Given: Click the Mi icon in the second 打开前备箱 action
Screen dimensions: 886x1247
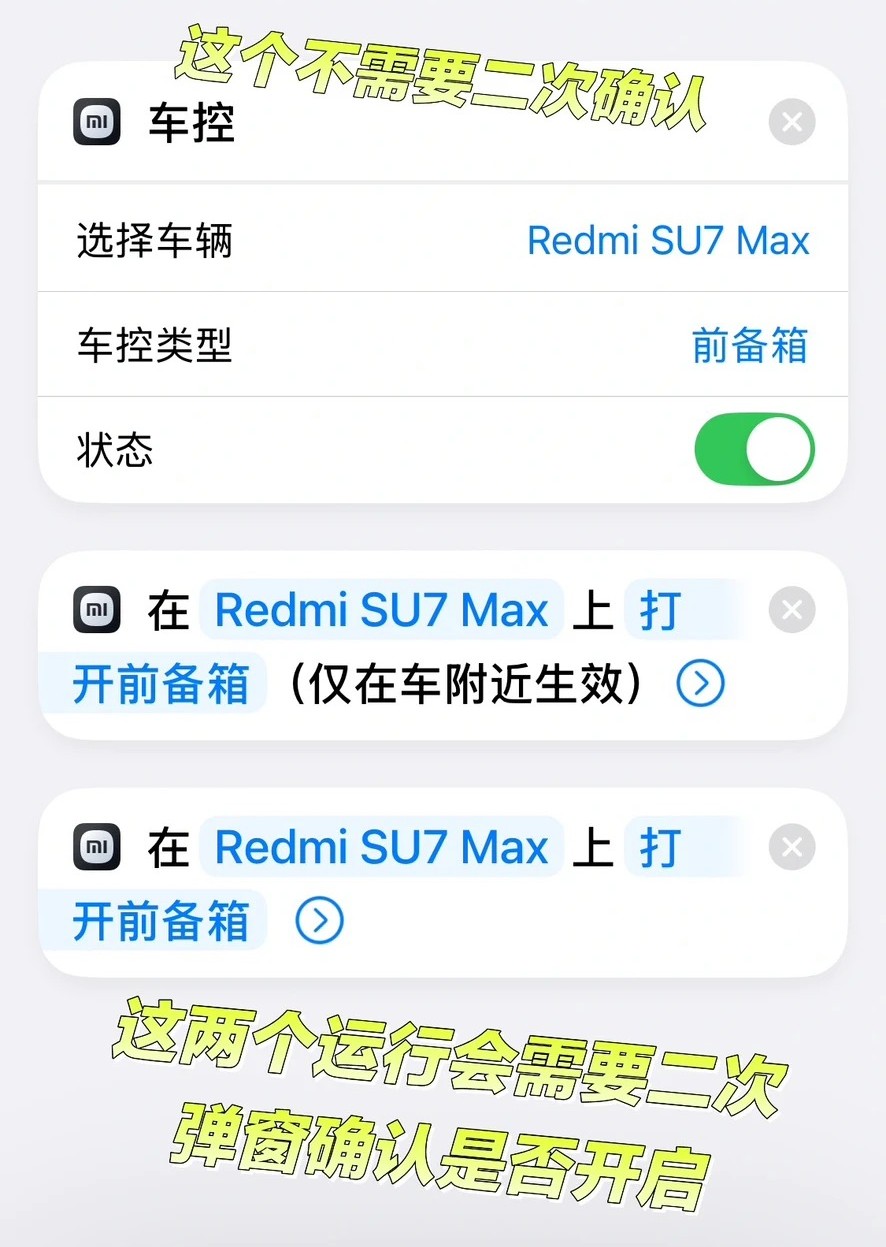Looking at the screenshot, I should [x=97, y=846].
